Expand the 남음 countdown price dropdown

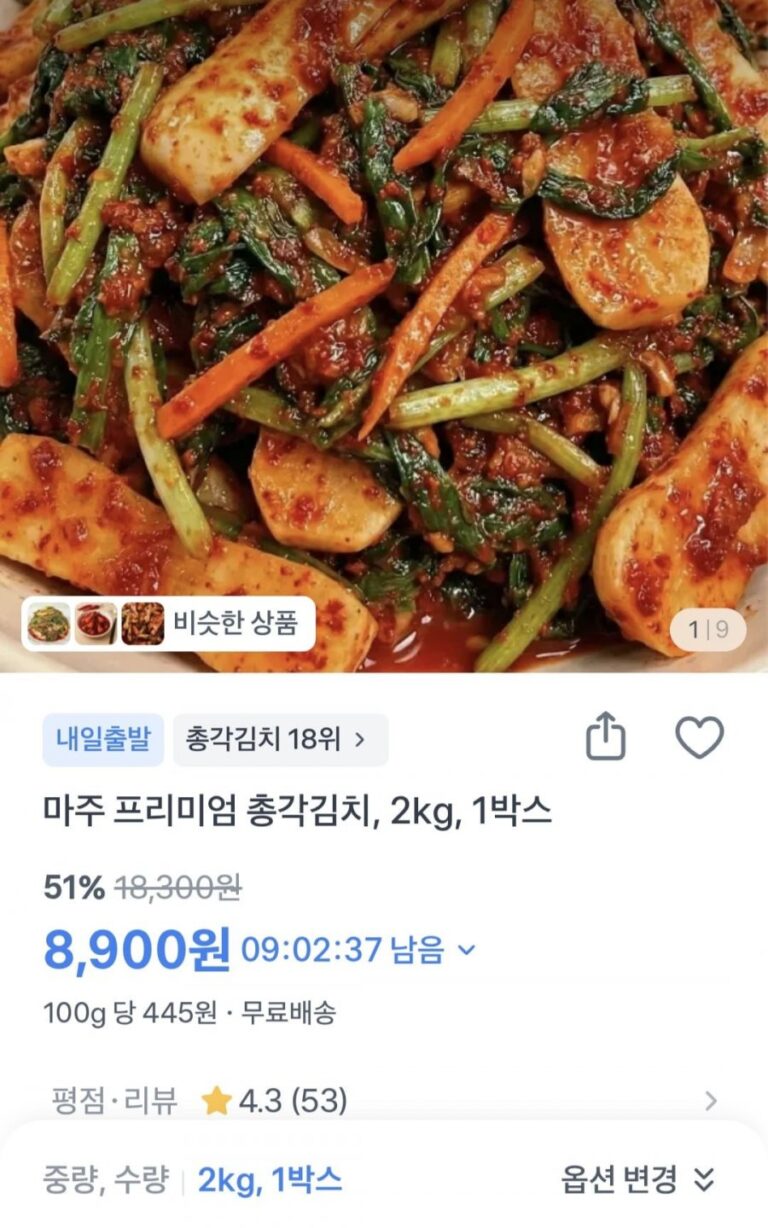click(x=466, y=950)
